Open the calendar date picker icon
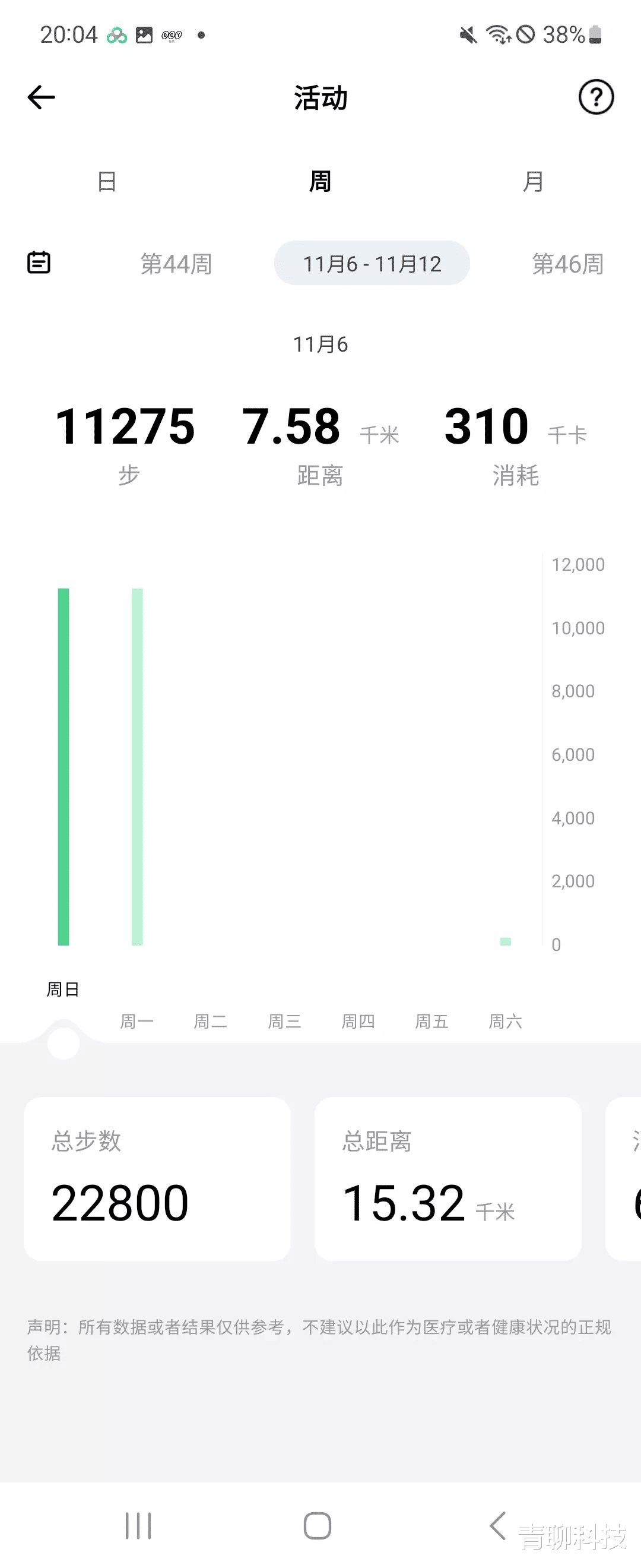 39,263
